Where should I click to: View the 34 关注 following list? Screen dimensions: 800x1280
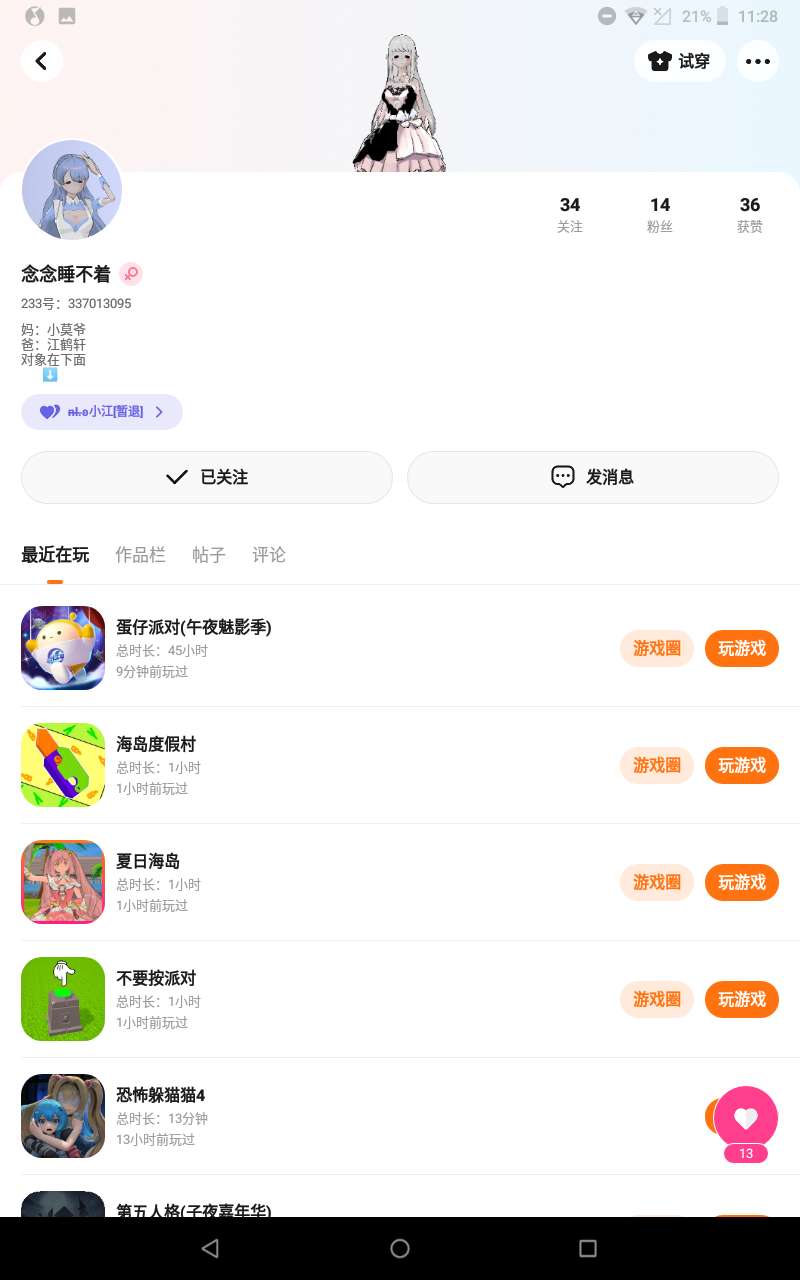[570, 214]
